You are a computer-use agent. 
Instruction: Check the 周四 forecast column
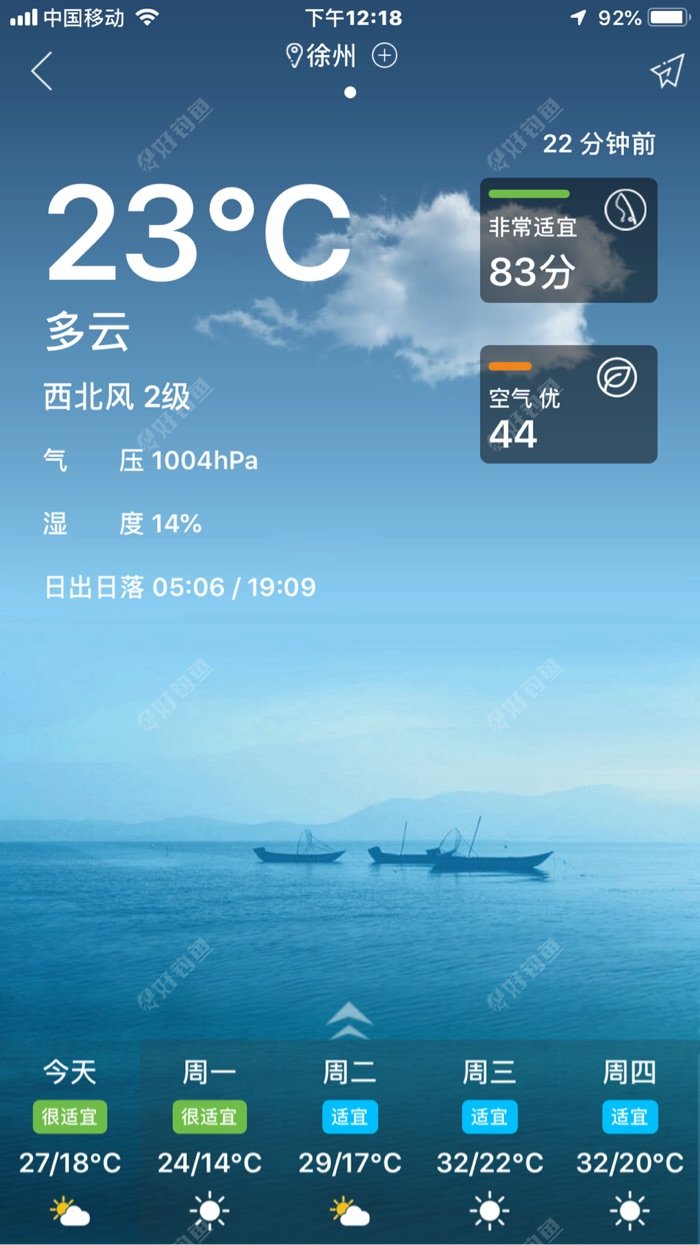pyautogui.click(x=630, y=1142)
